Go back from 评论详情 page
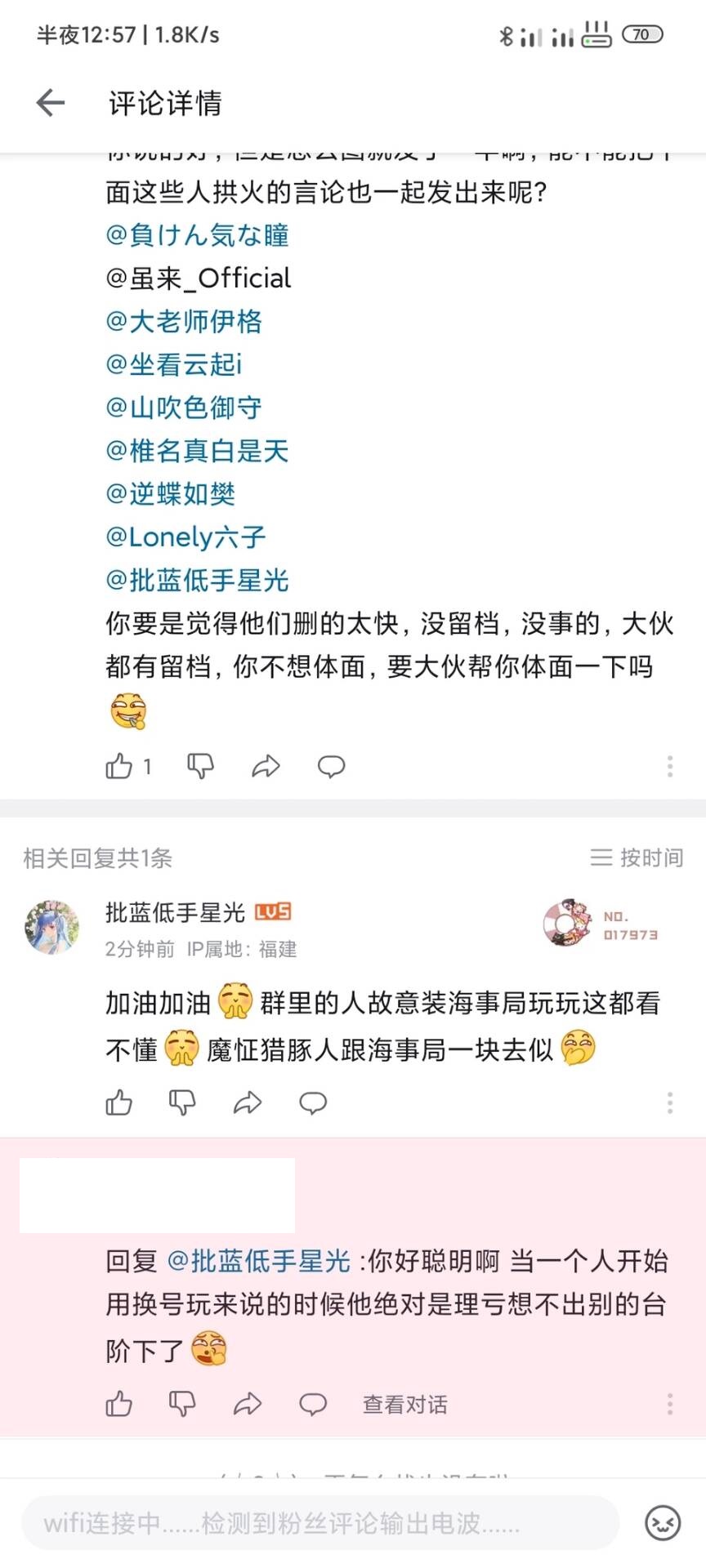This screenshot has width=706, height=1568. [51, 103]
